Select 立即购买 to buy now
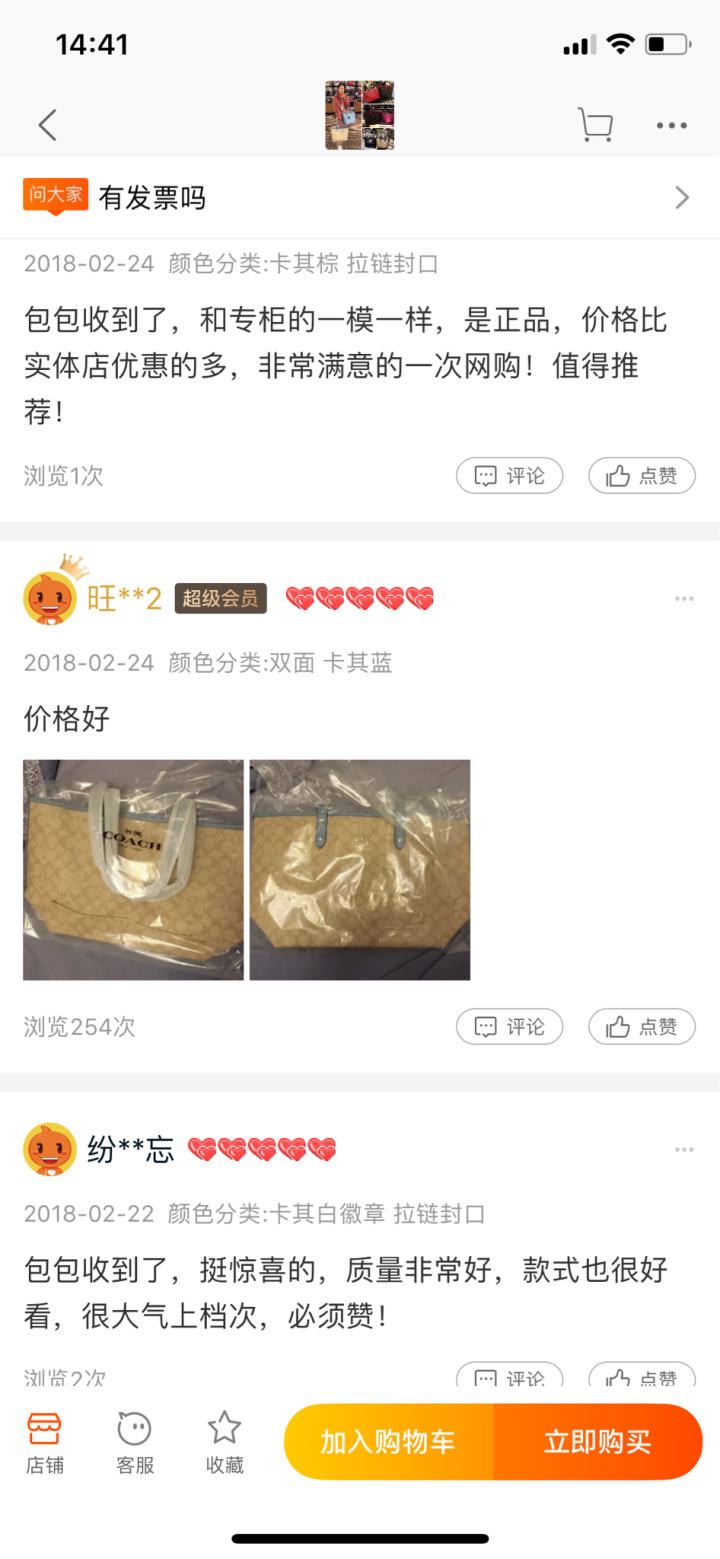 pos(597,1442)
